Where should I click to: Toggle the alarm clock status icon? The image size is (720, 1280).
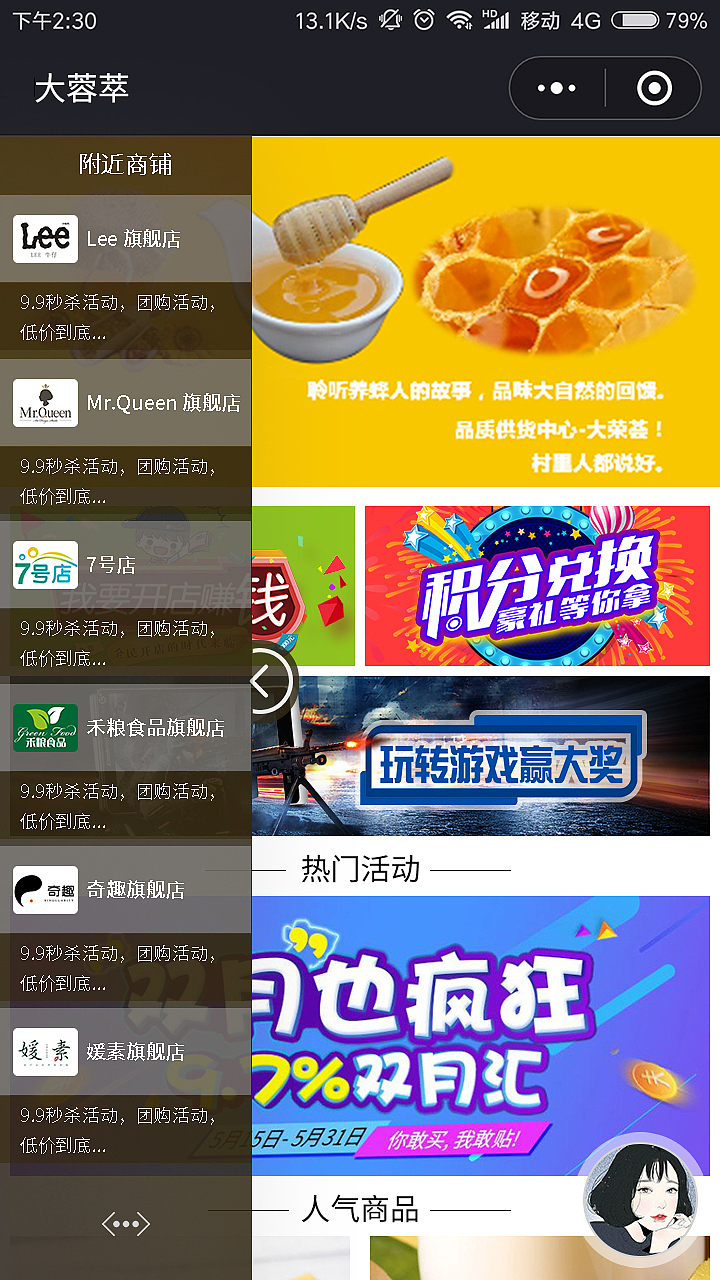click(422, 17)
